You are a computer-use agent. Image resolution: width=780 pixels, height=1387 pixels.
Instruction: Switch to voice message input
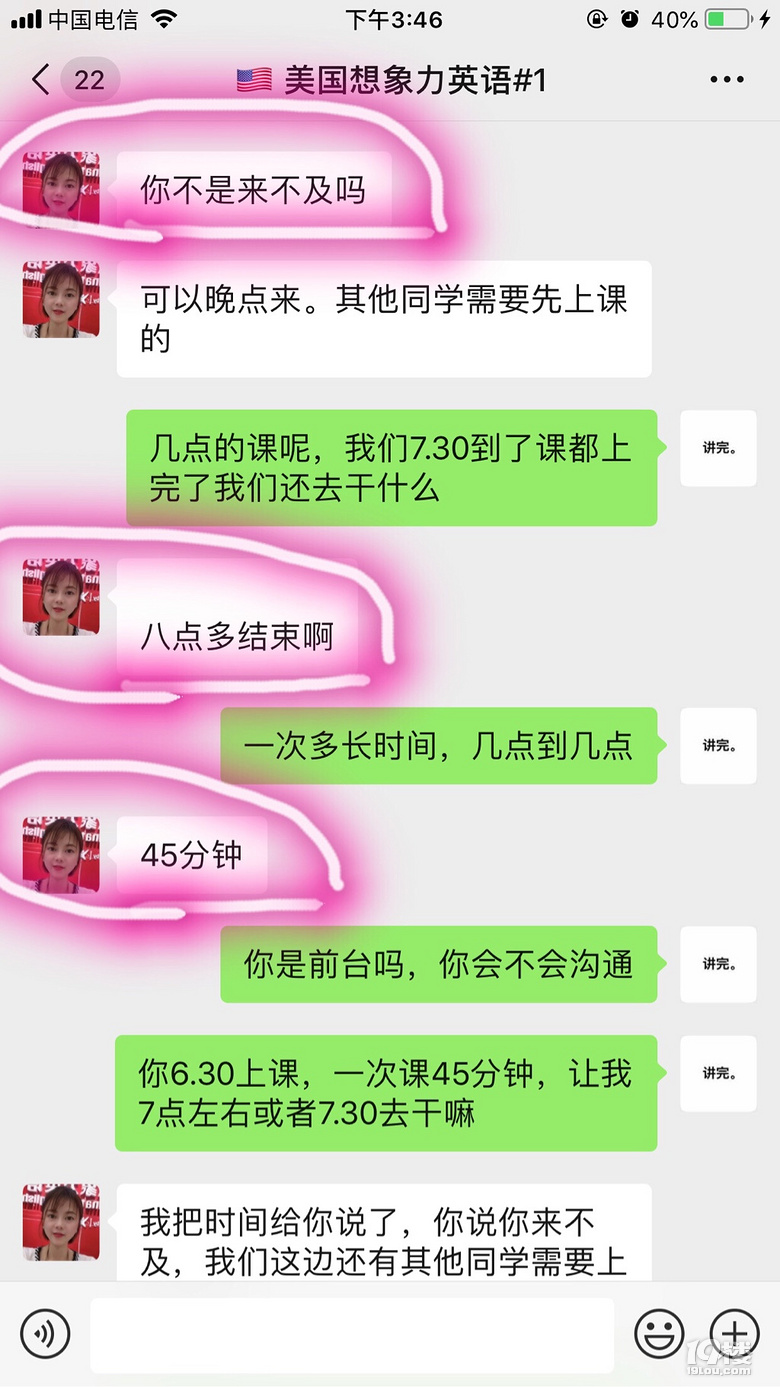46,1333
